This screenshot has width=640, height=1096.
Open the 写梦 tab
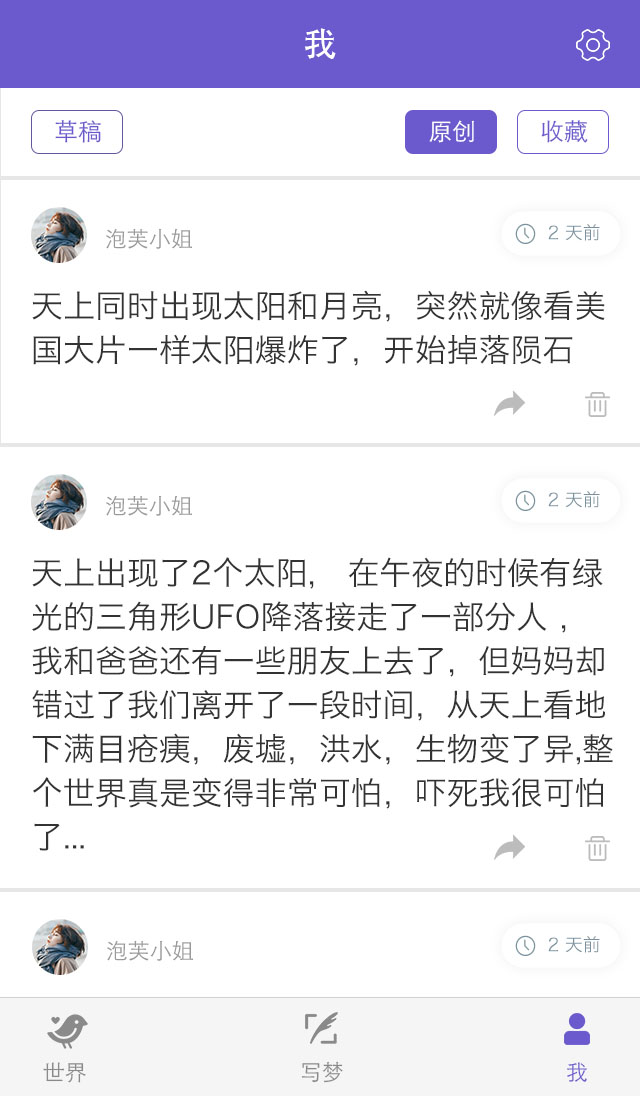[x=321, y=1047]
